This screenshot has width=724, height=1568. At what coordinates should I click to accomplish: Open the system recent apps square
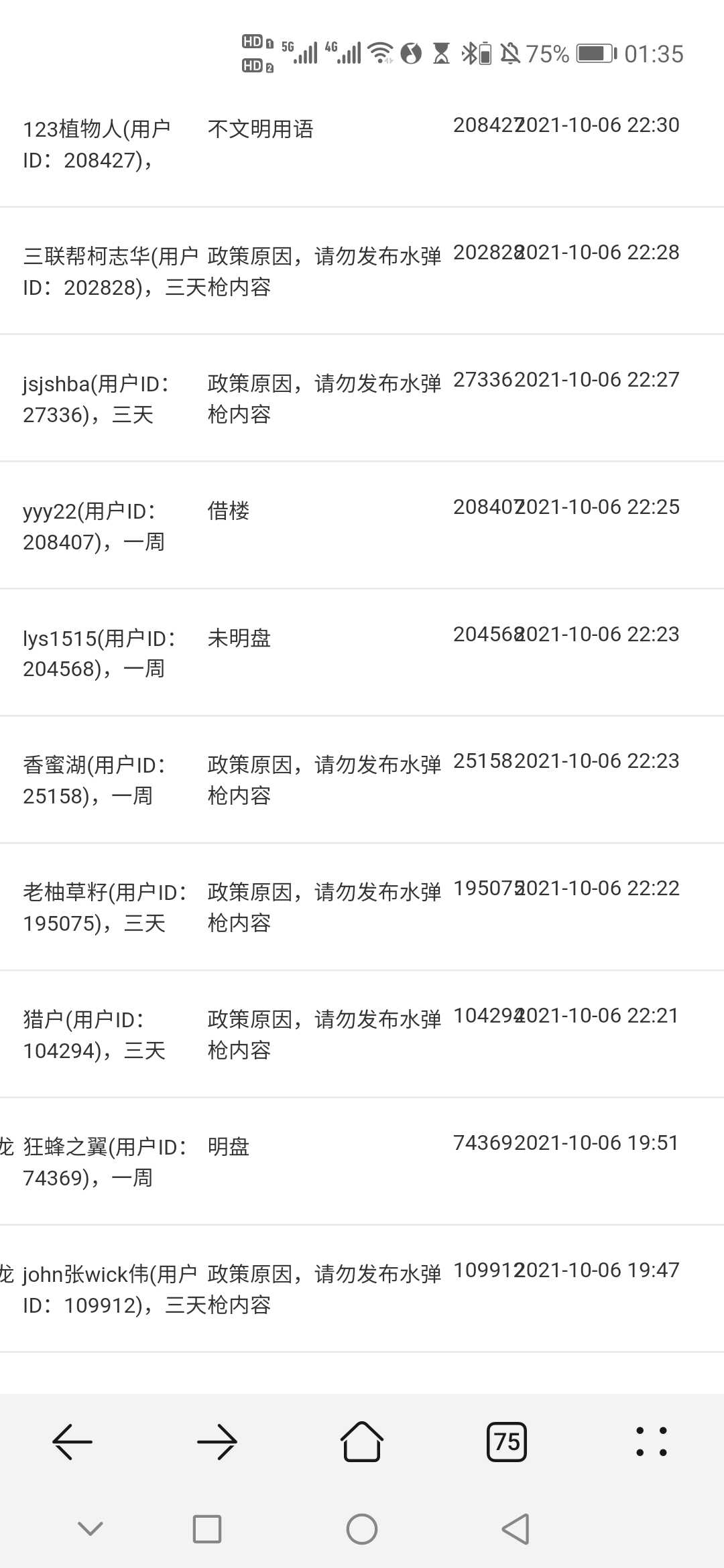tap(207, 1529)
